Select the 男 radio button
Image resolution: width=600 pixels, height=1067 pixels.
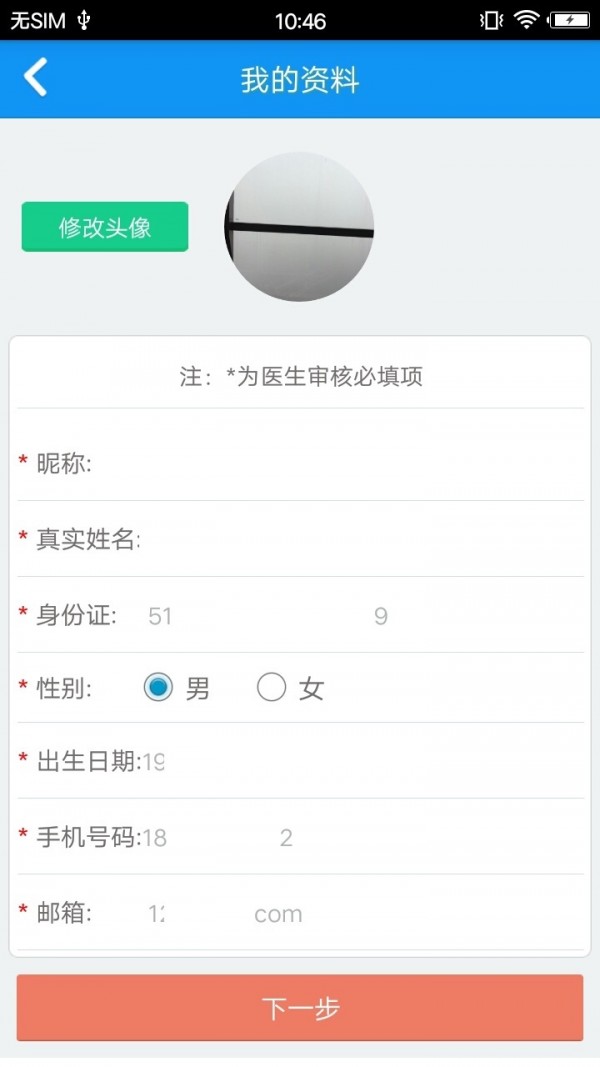click(159, 688)
